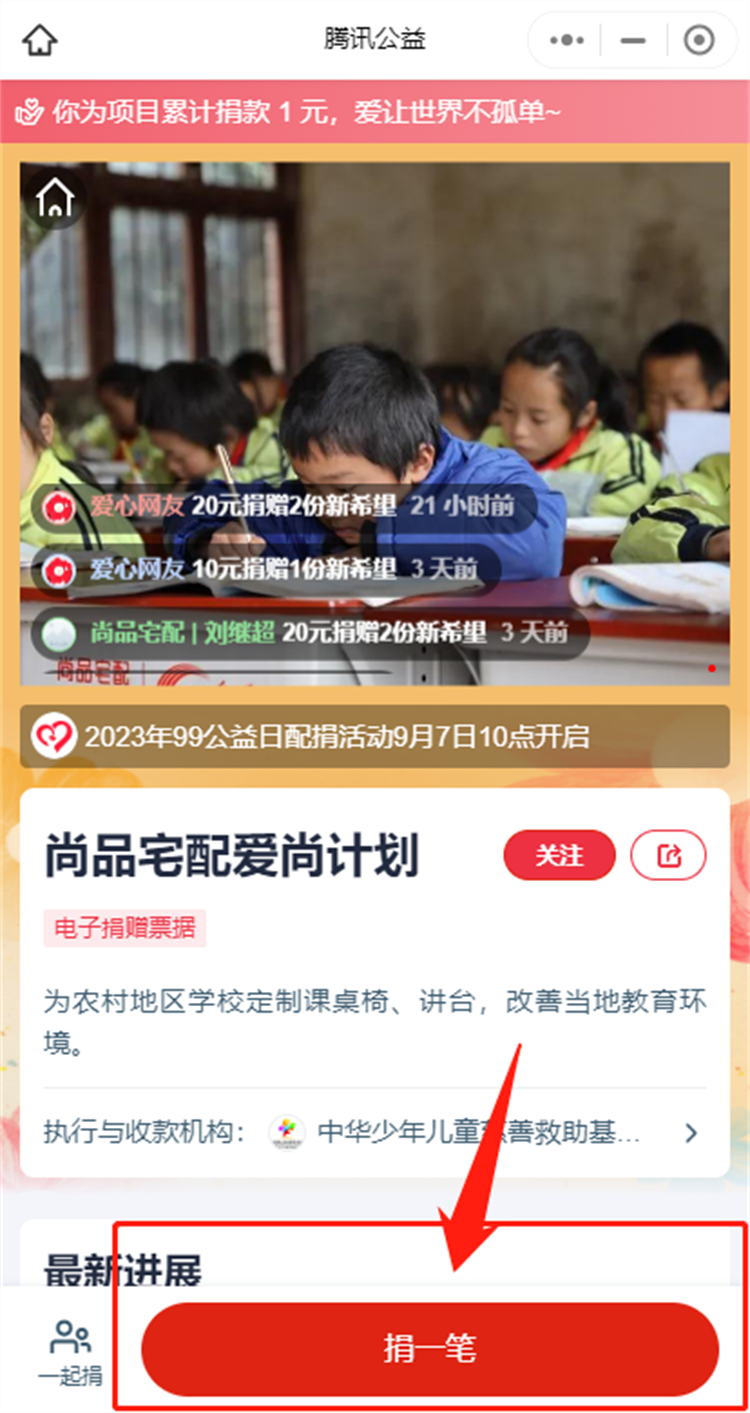Minimize the mini program
This screenshot has width=750, height=1413.
[633, 40]
